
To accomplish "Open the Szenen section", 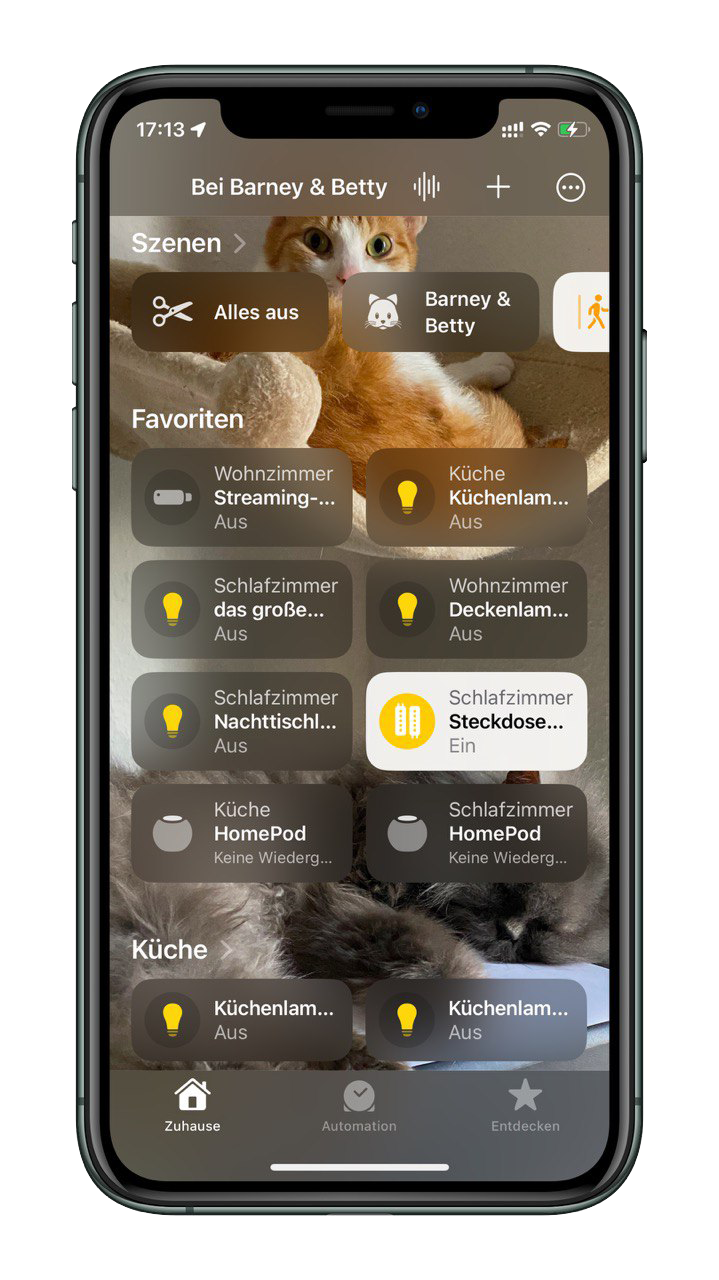I will 188,243.
